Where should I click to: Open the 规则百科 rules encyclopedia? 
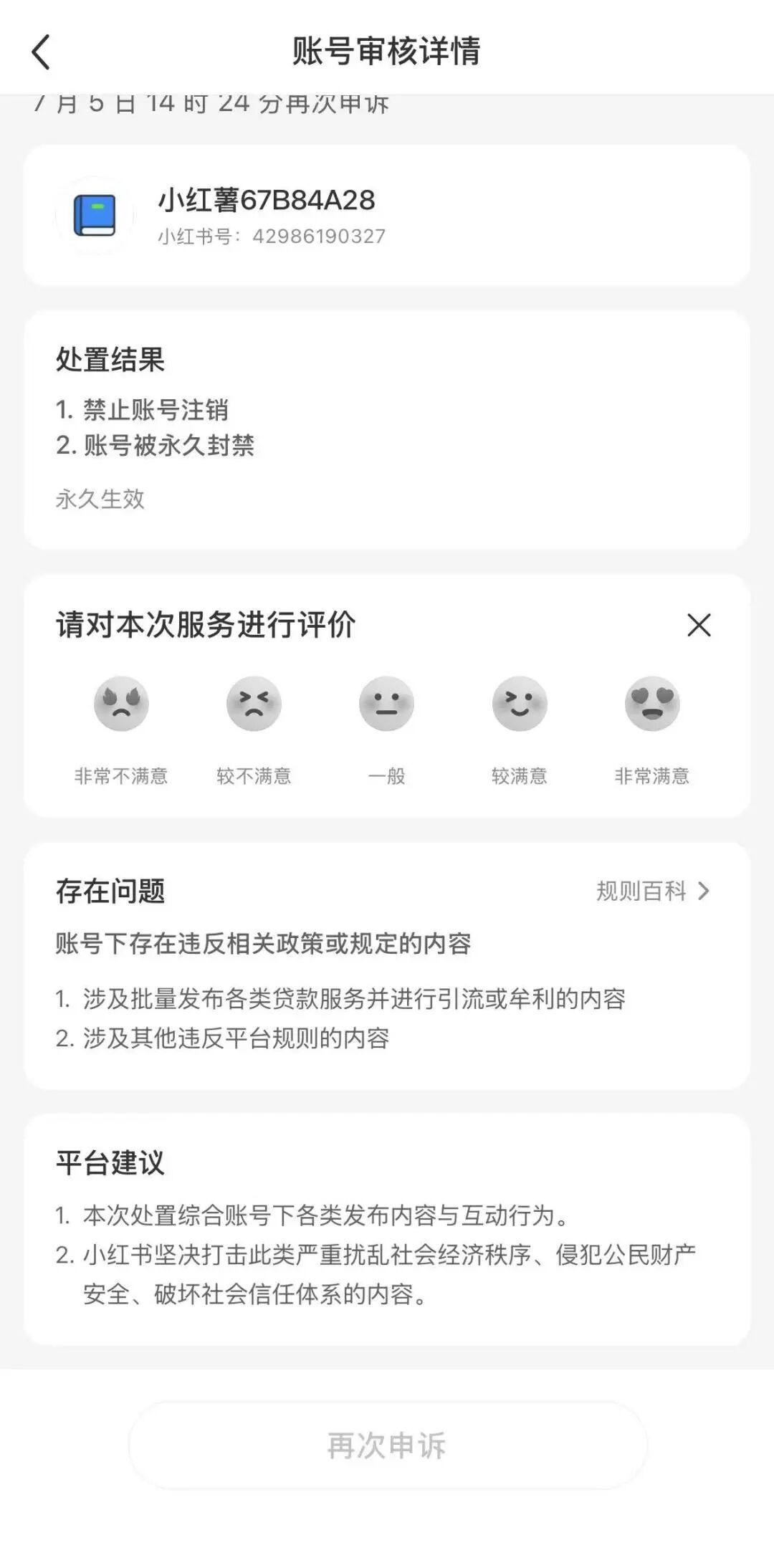640,891
